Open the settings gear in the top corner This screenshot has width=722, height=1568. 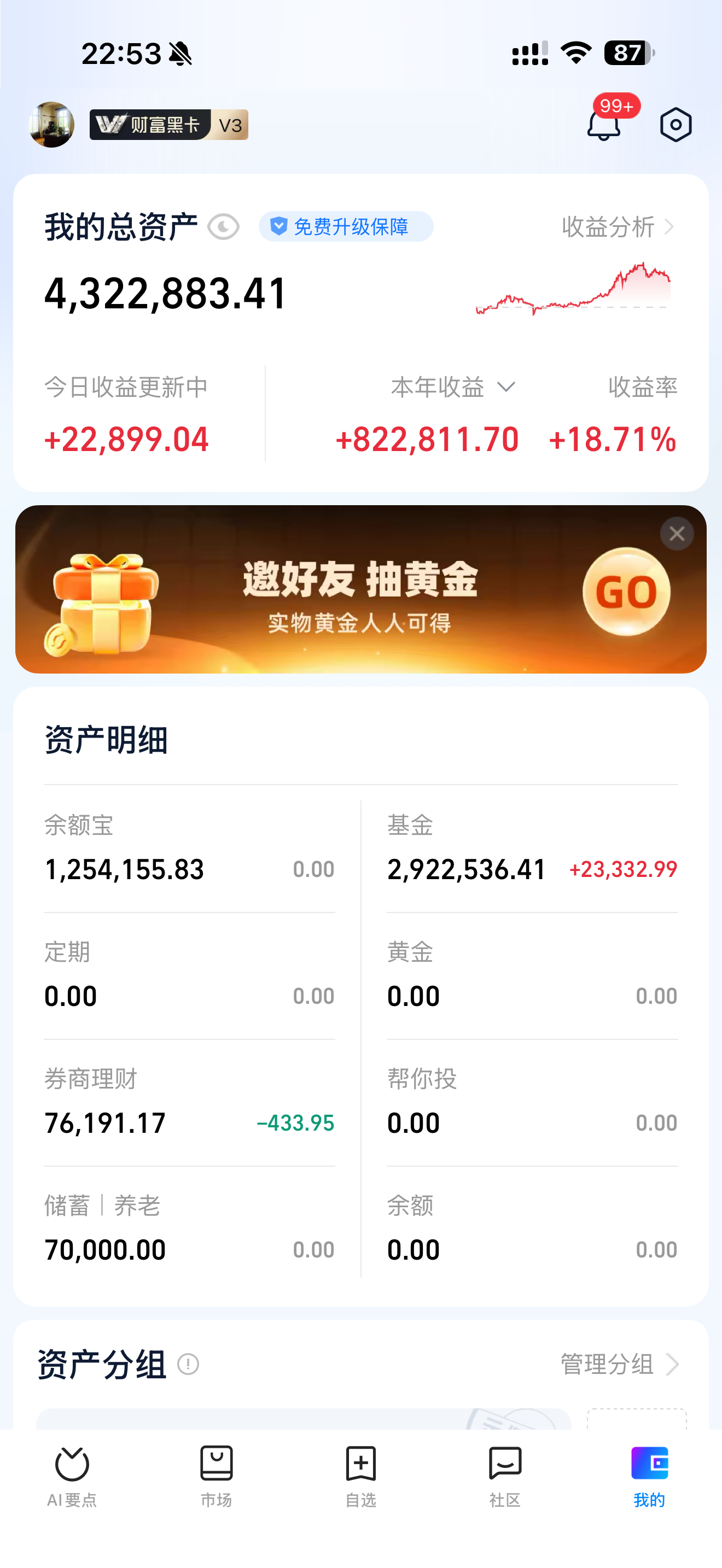pyautogui.click(x=676, y=124)
